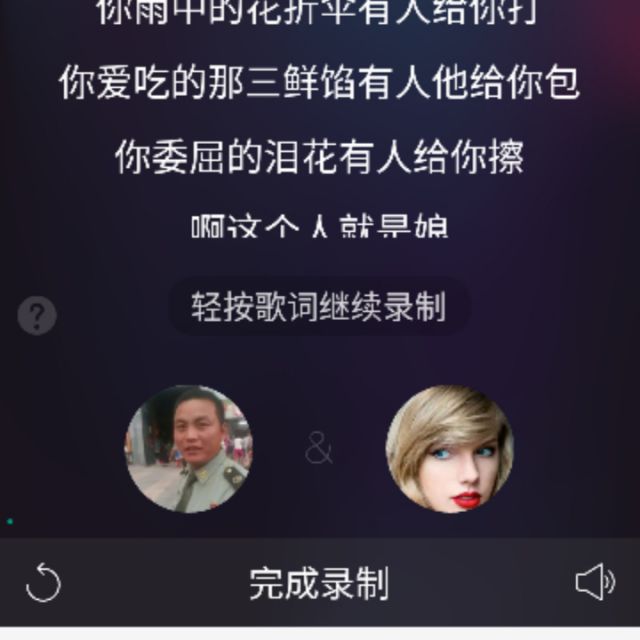Open the help question mark icon
This screenshot has width=640, height=640.
(x=37, y=316)
